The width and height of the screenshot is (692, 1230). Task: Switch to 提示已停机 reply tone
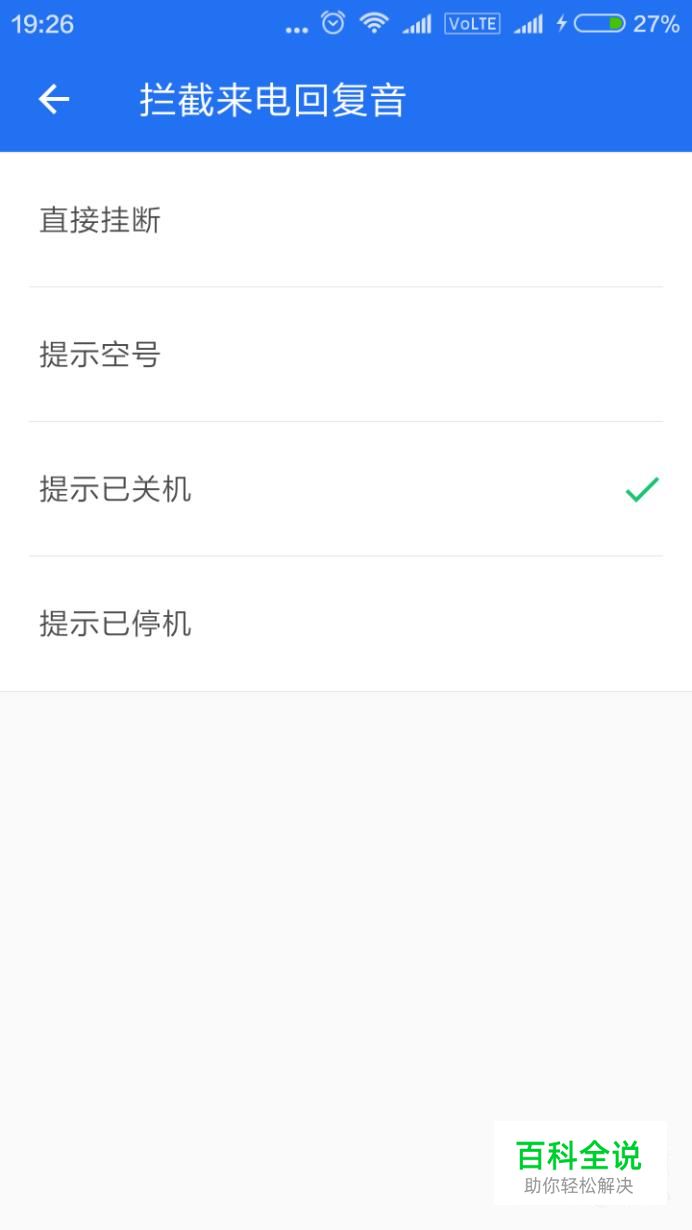pos(346,624)
